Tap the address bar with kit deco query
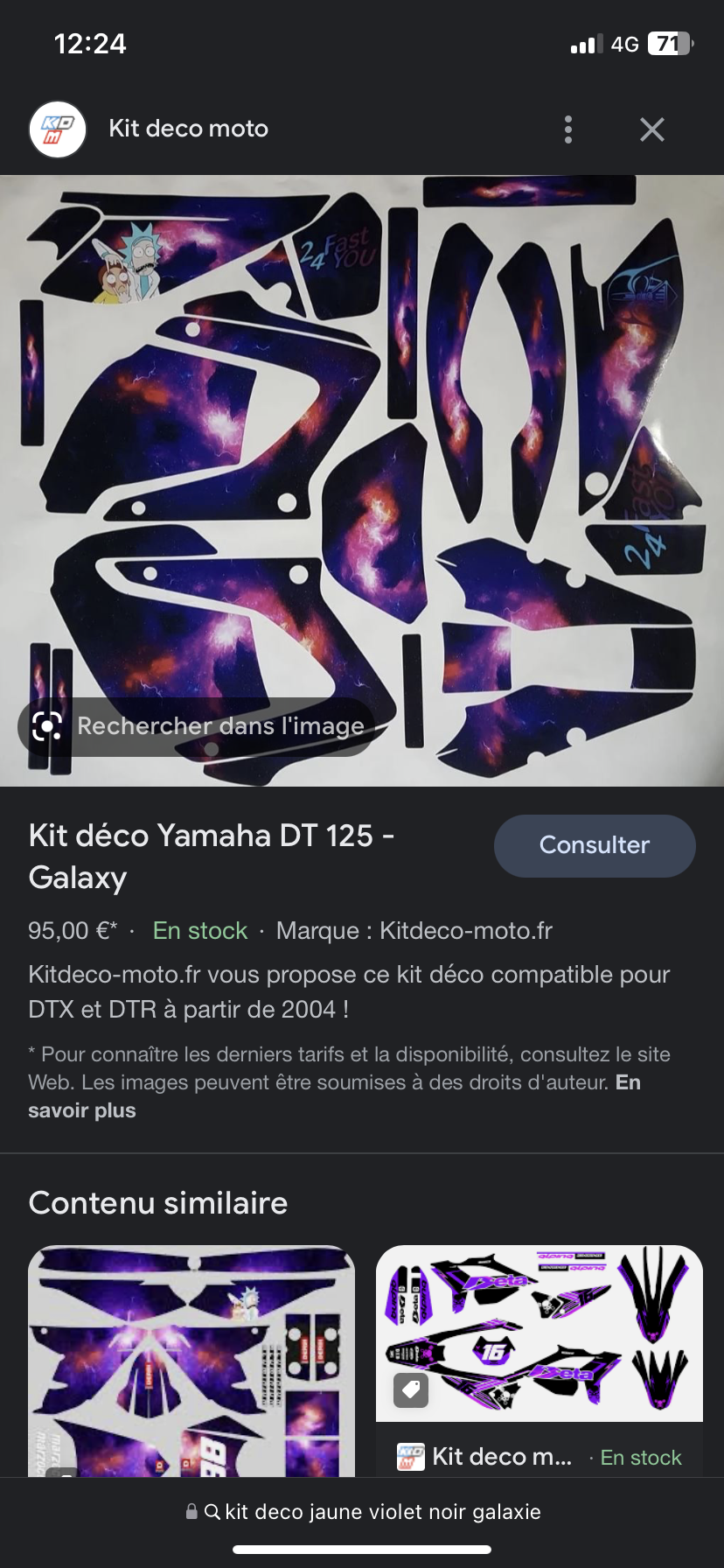The image size is (724, 1568). [x=362, y=1511]
